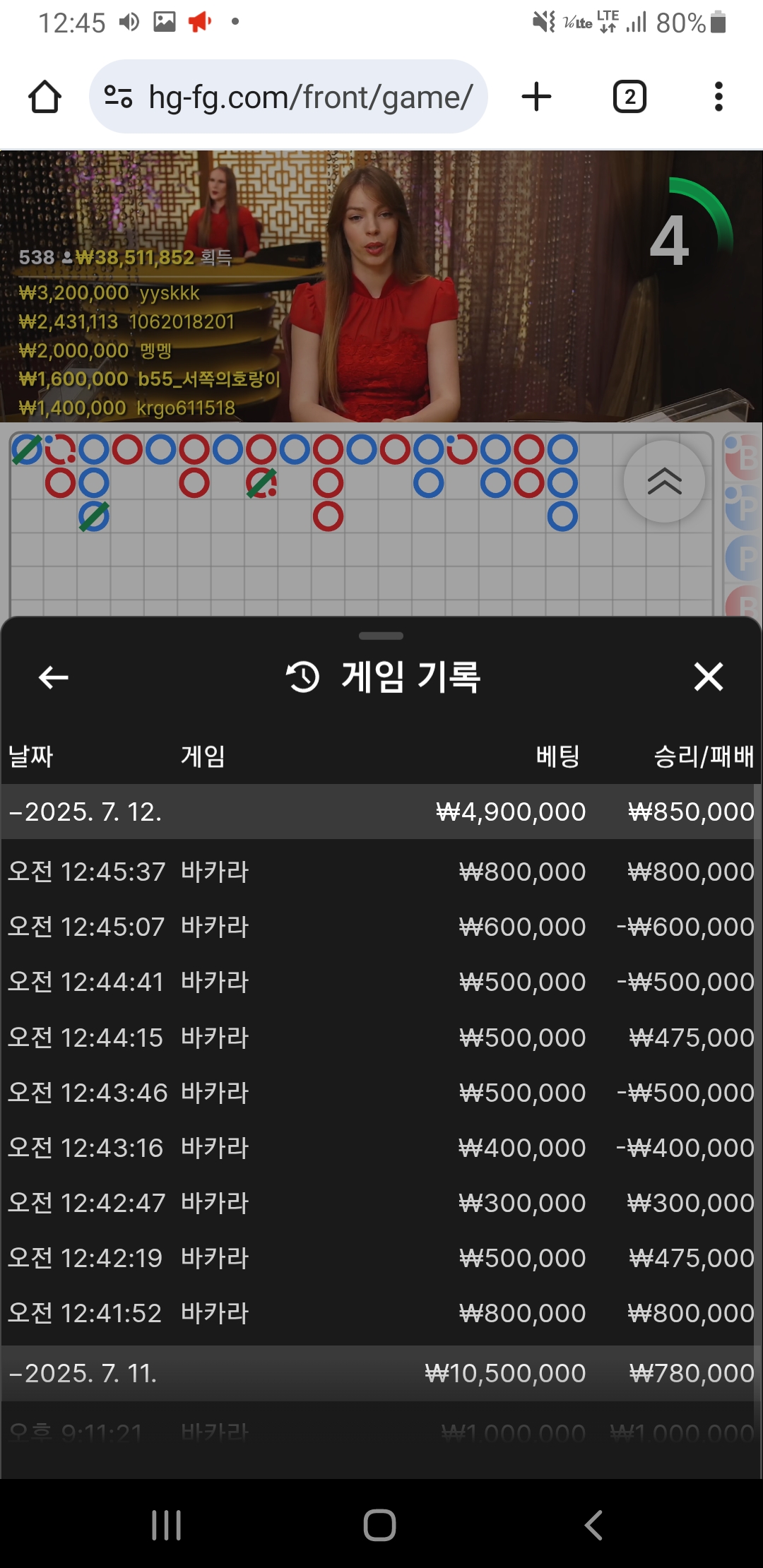Open the 오전 12:43:16 바카라 record
This screenshot has height=1568, width=763.
[x=380, y=1148]
